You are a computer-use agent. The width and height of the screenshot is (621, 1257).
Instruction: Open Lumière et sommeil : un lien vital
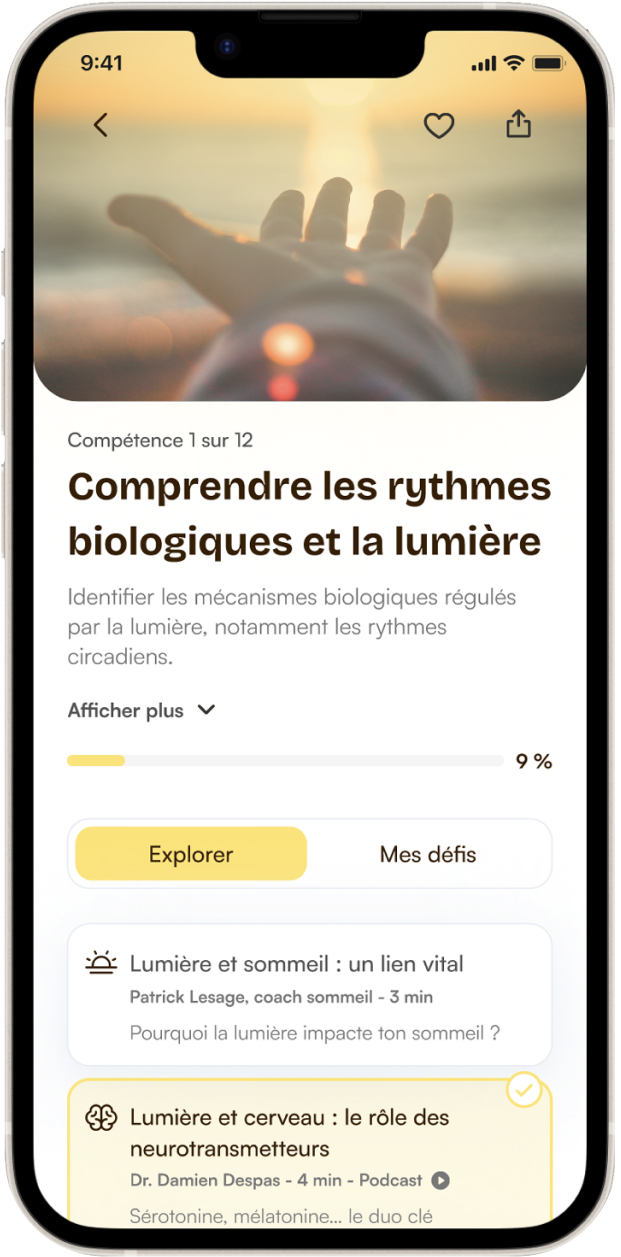pos(309,994)
